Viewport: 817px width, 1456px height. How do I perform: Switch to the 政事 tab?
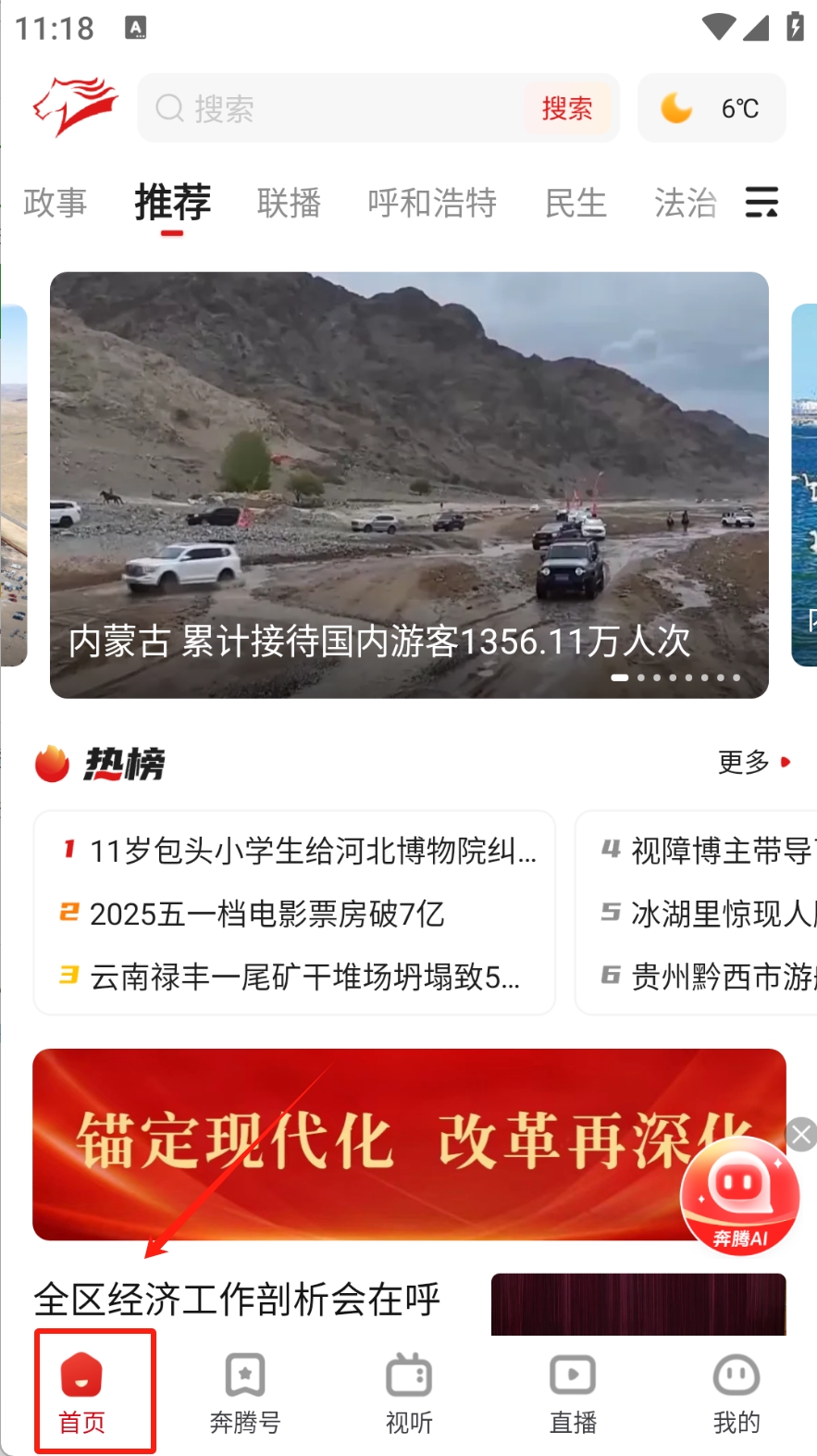pos(55,202)
